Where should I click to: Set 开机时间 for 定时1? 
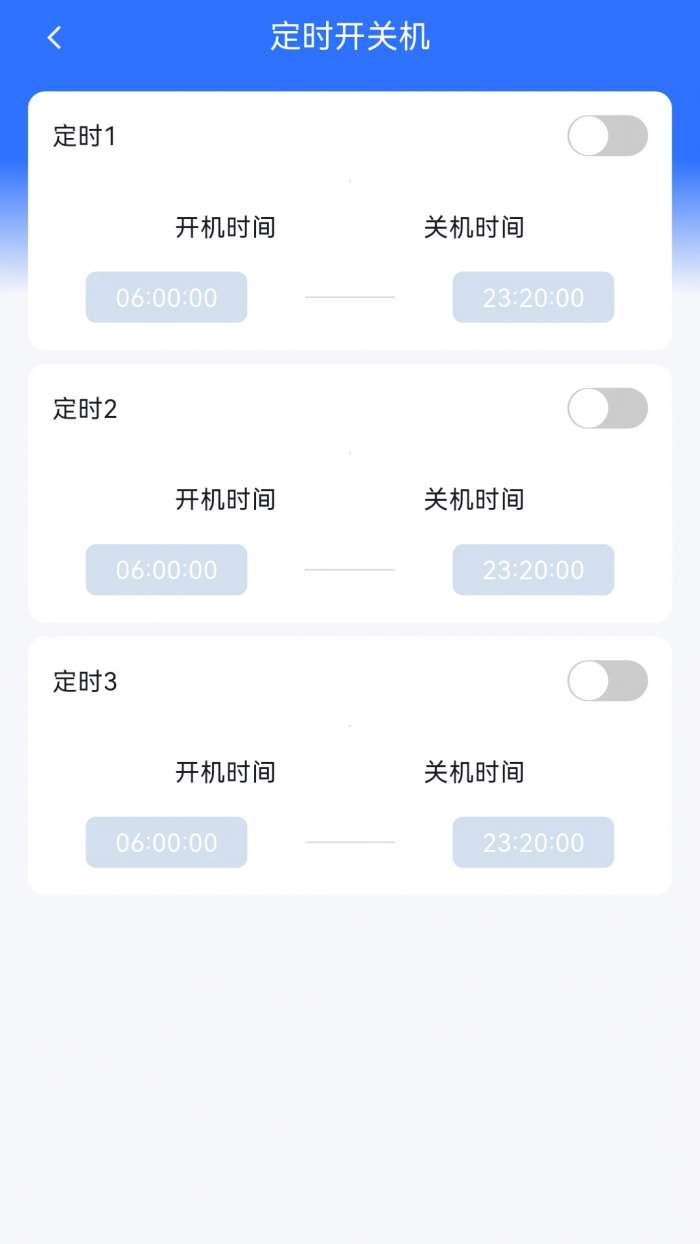166,297
